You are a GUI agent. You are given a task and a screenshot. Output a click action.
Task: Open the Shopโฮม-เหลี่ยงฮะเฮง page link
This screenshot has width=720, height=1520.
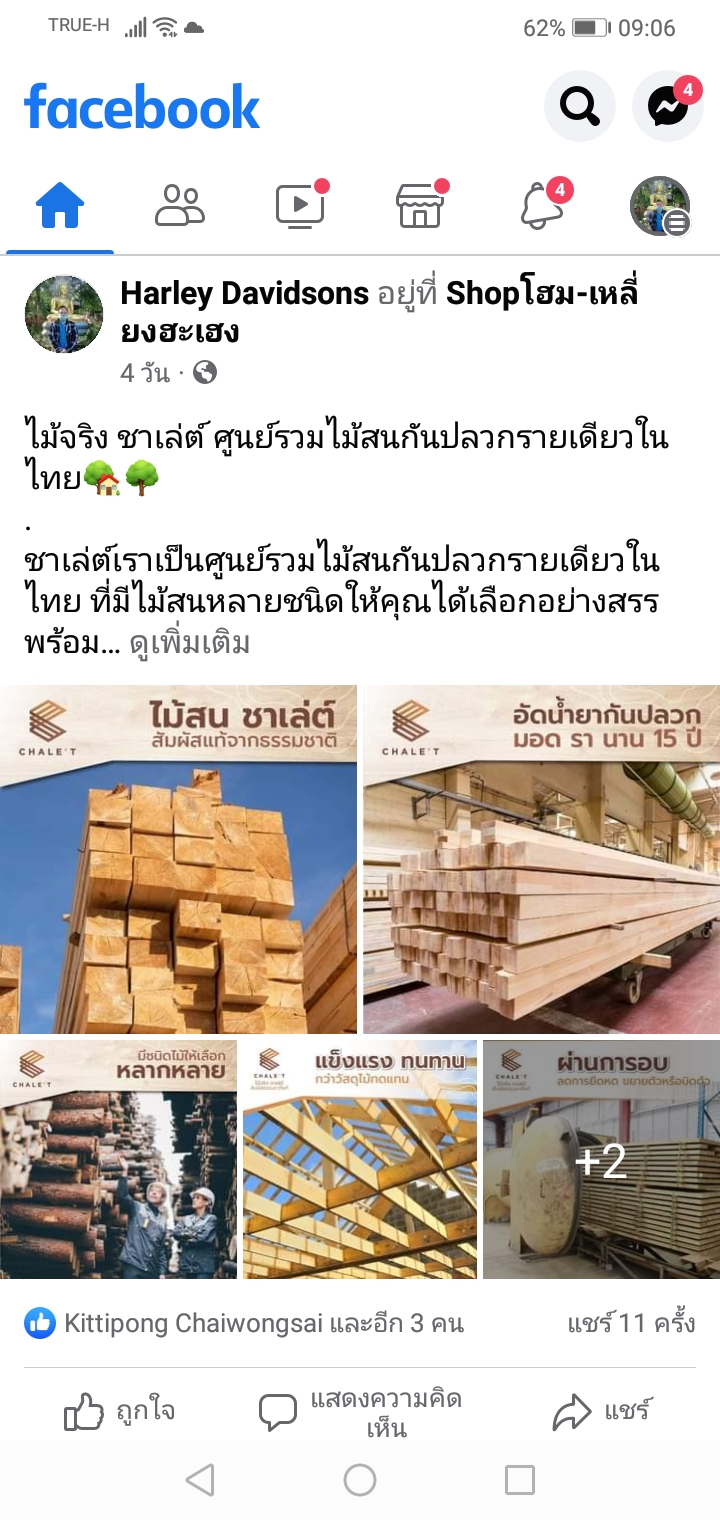click(540, 294)
